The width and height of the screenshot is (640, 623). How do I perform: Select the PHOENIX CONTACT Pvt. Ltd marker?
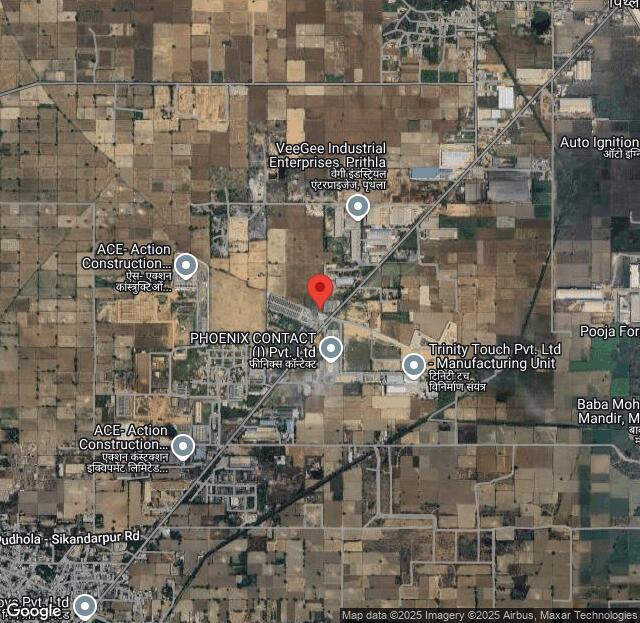(331, 349)
